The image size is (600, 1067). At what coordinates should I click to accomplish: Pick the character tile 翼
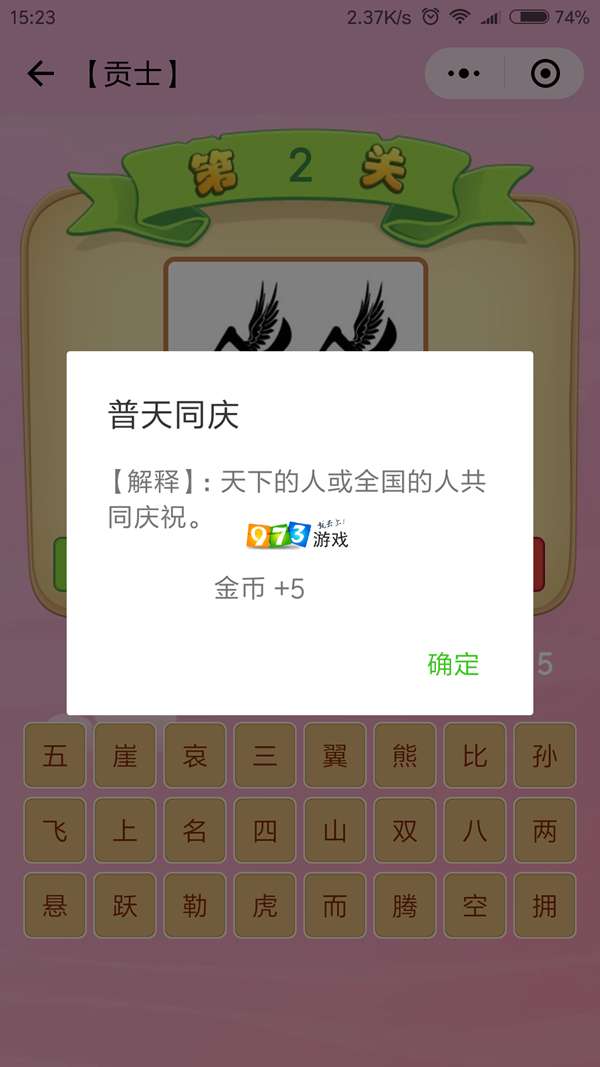335,755
